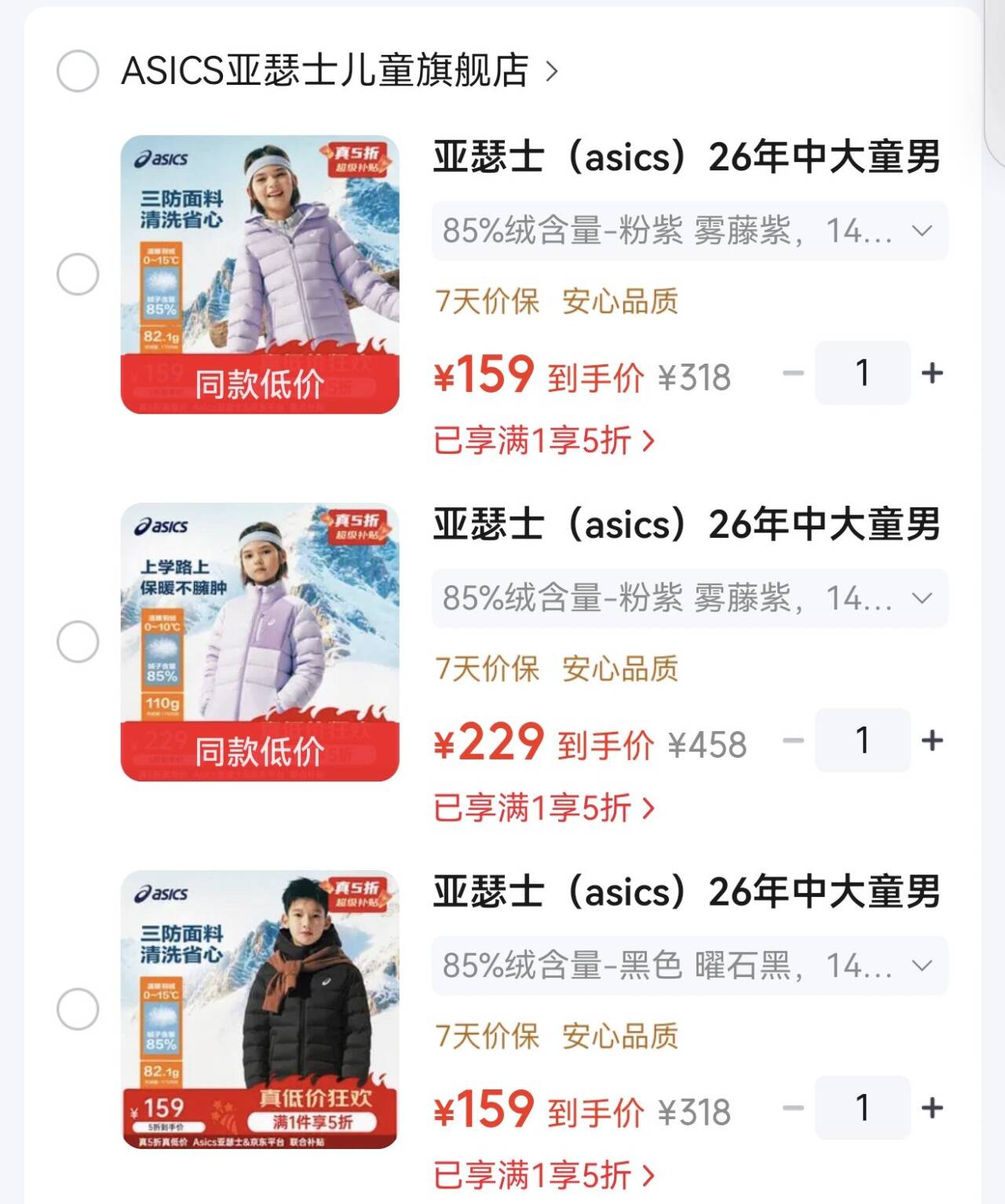Open the ¥229 purple jacket product image
Viewport: 1005px width, 1204px height.
click(x=260, y=642)
